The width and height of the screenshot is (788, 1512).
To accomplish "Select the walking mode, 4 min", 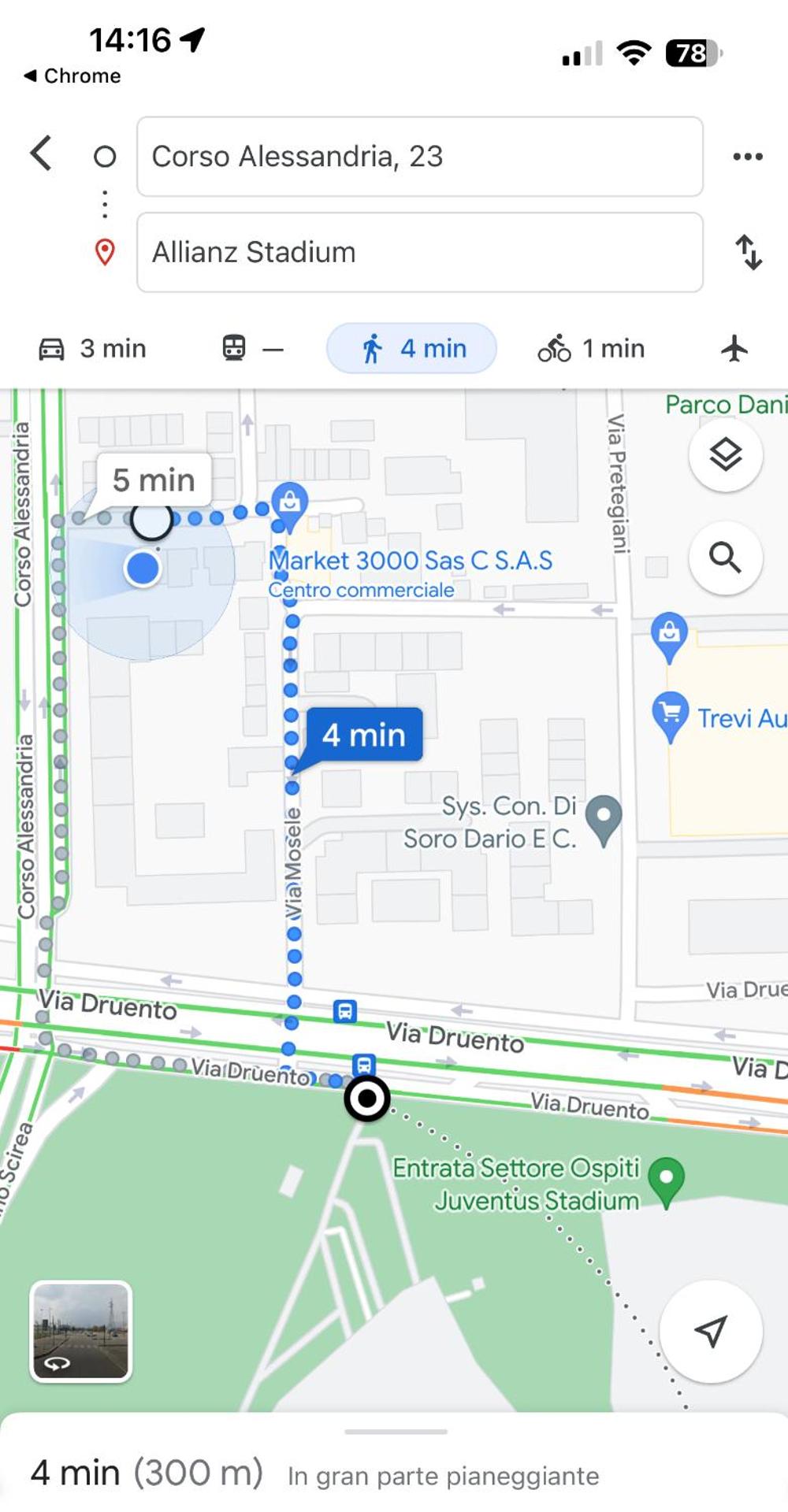I will click(412, 348).
